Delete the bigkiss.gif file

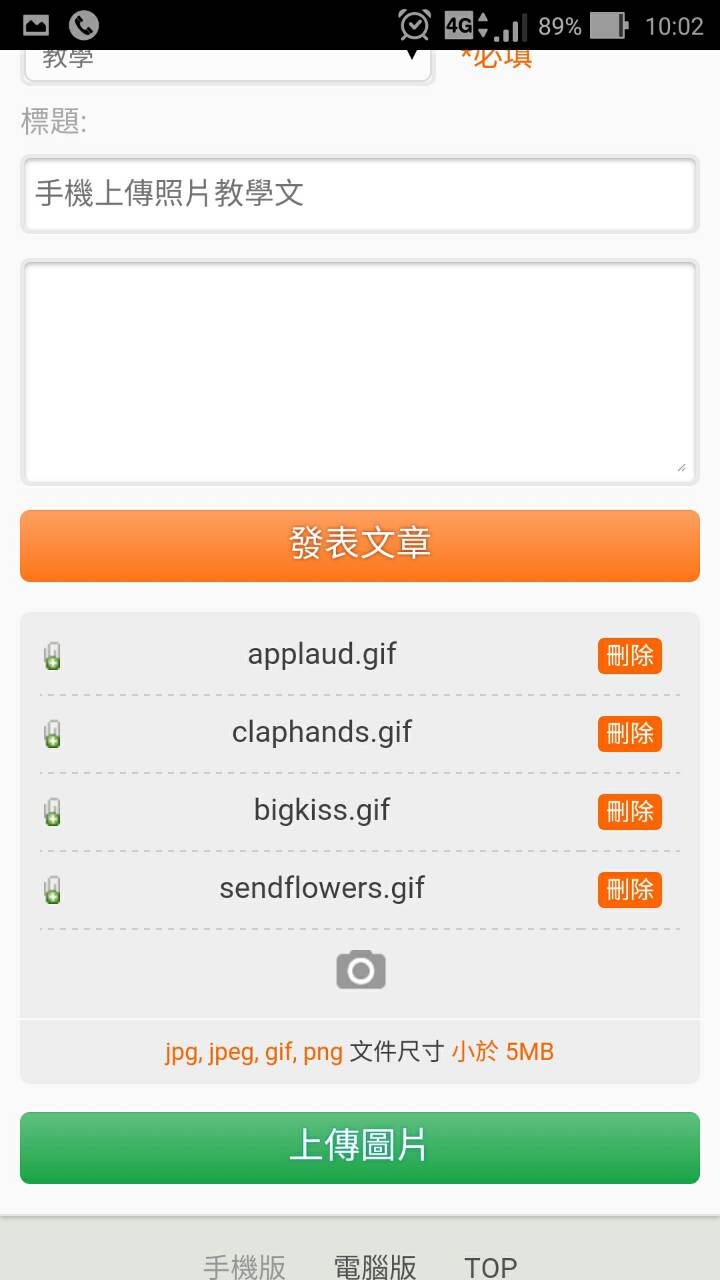pyautogui.click(x=630, y=811)
